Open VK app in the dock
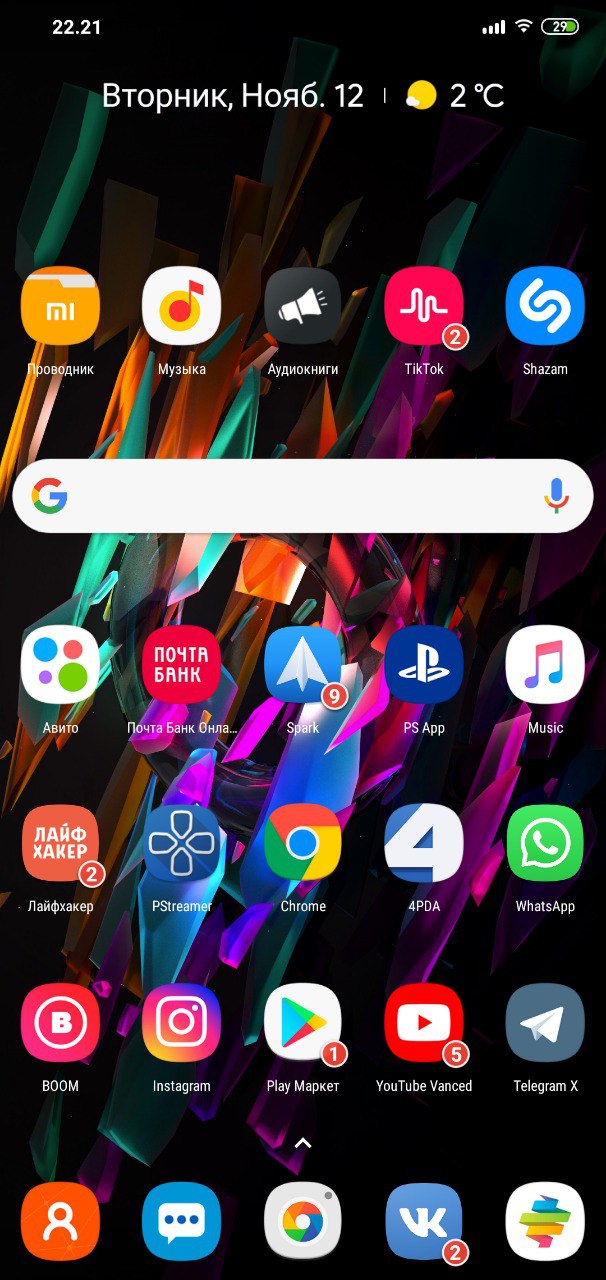 [x=424, y=1221]
